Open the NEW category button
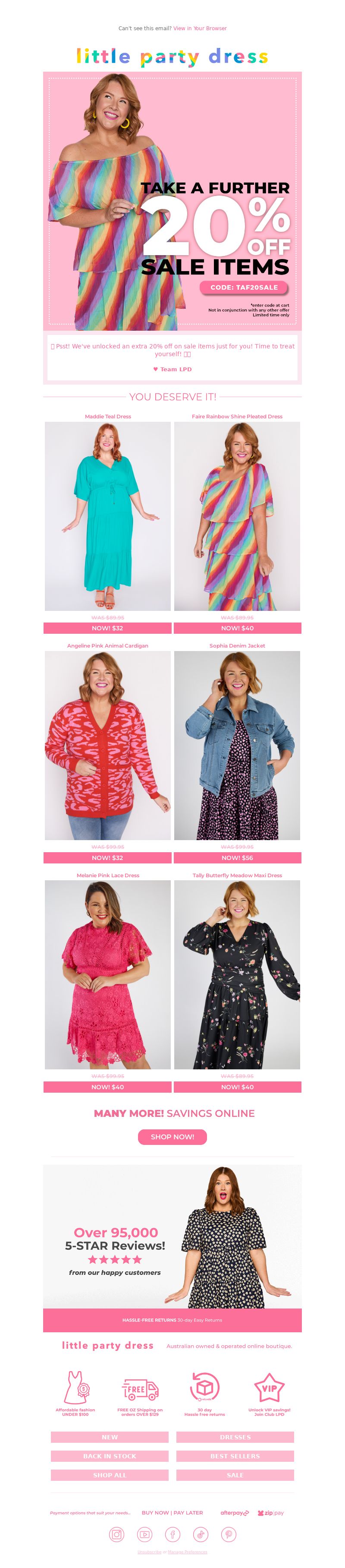345x1568 pixels. pyautogui.click(x=110, y=1436)
